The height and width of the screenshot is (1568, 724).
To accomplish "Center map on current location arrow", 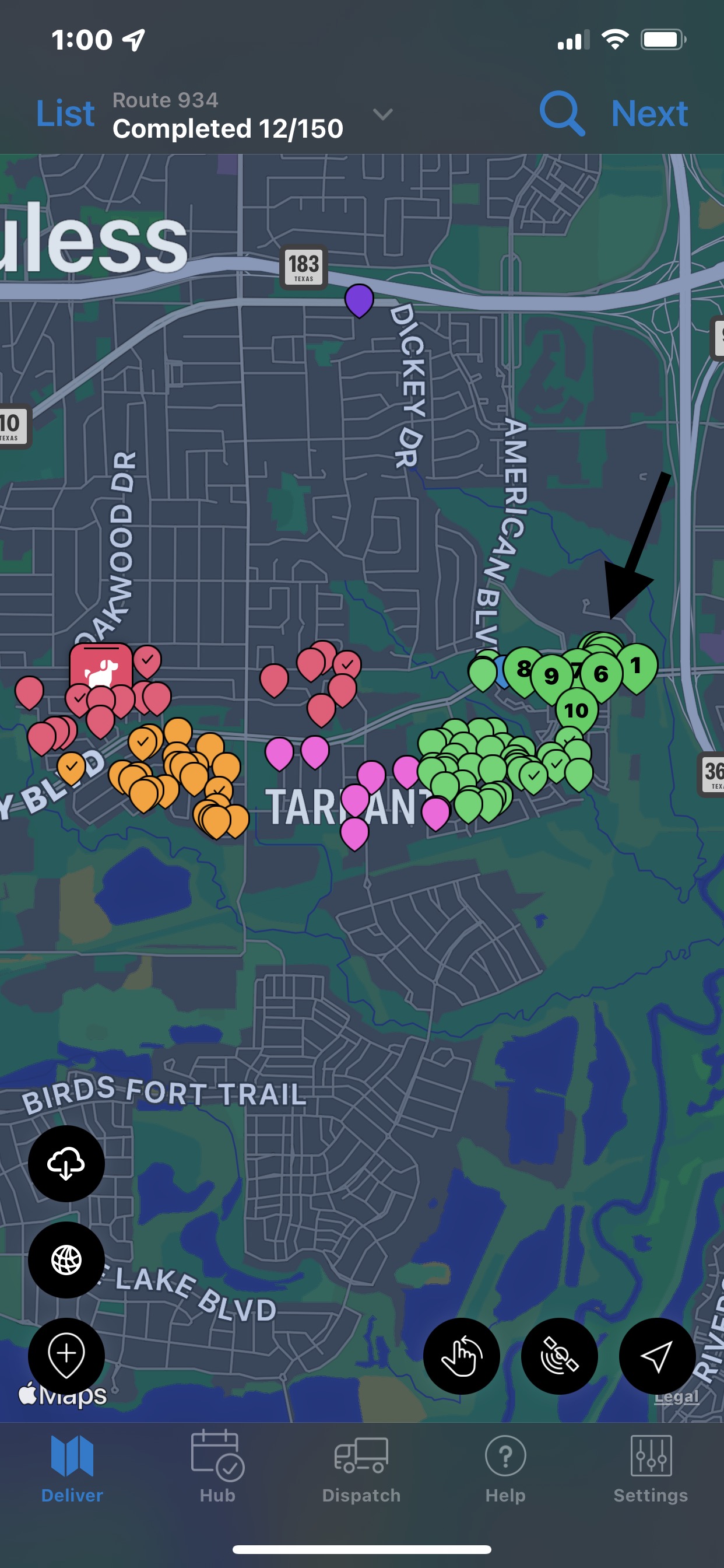I will coord(657,1356).
